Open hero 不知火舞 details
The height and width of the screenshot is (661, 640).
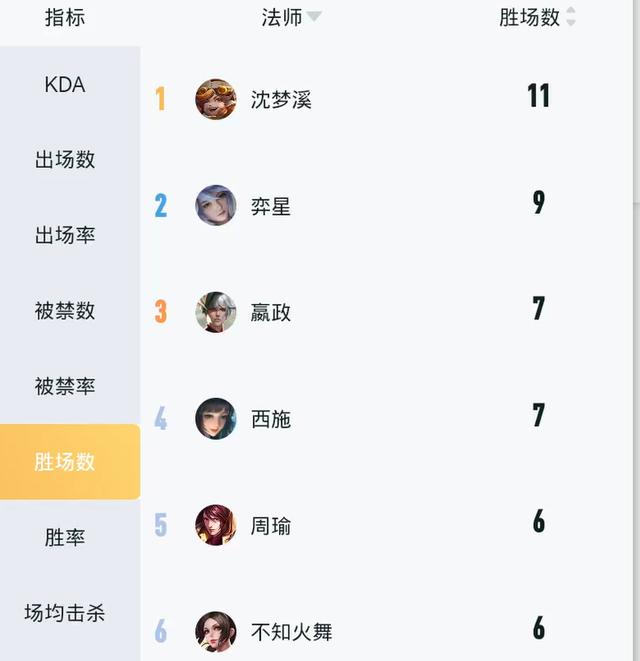[291, 632]
